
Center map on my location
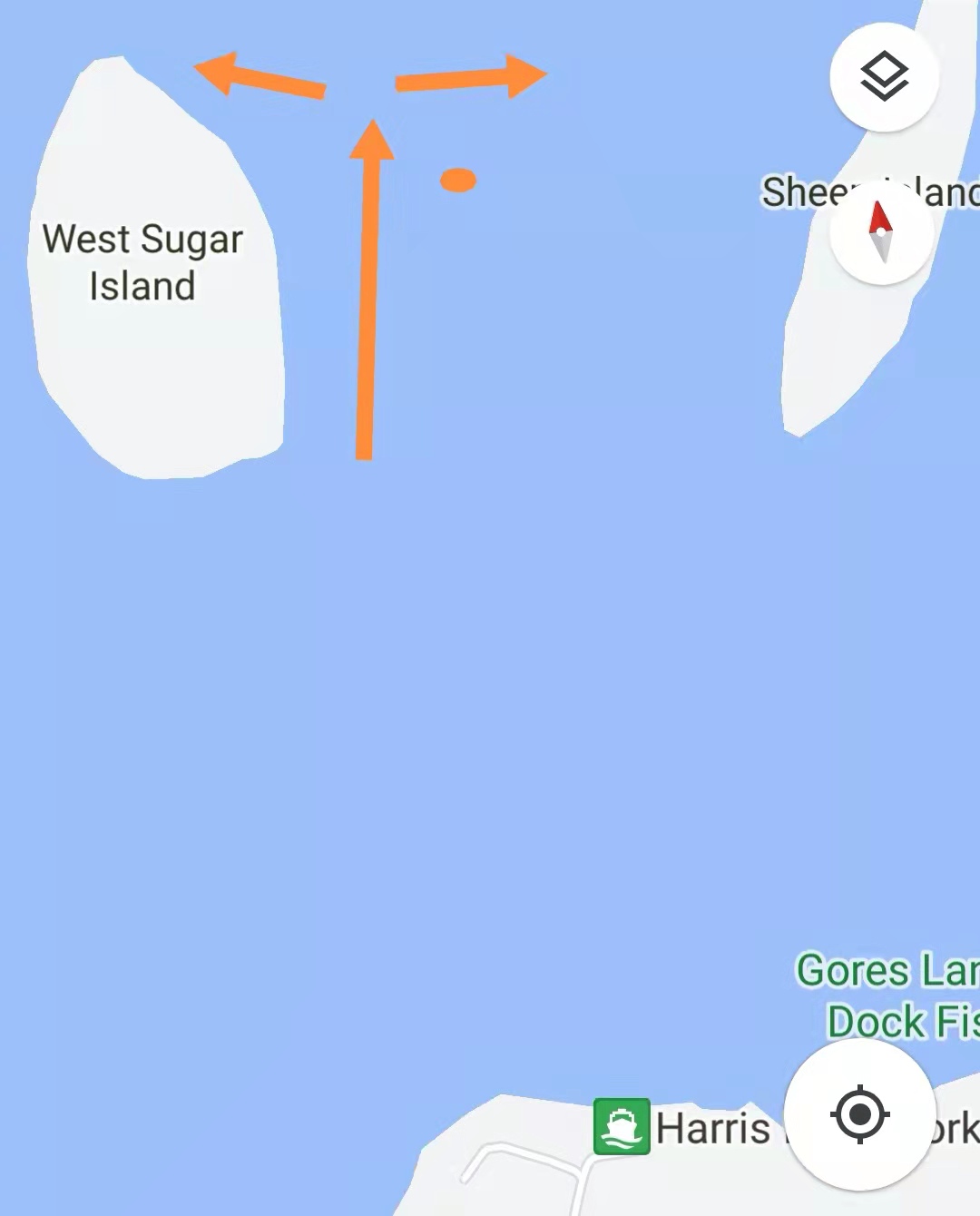click(x=859, y=1114)
